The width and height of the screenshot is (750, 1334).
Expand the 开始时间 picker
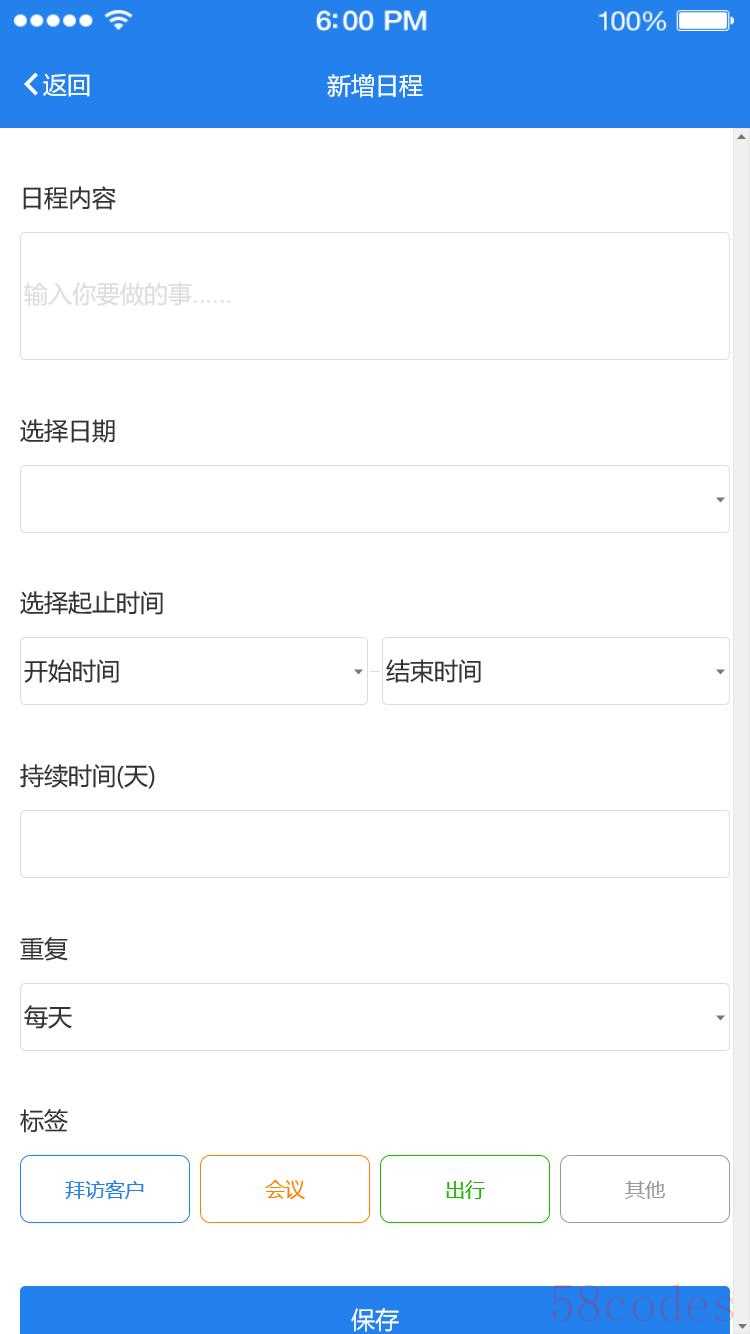click(x=193, y=671)
